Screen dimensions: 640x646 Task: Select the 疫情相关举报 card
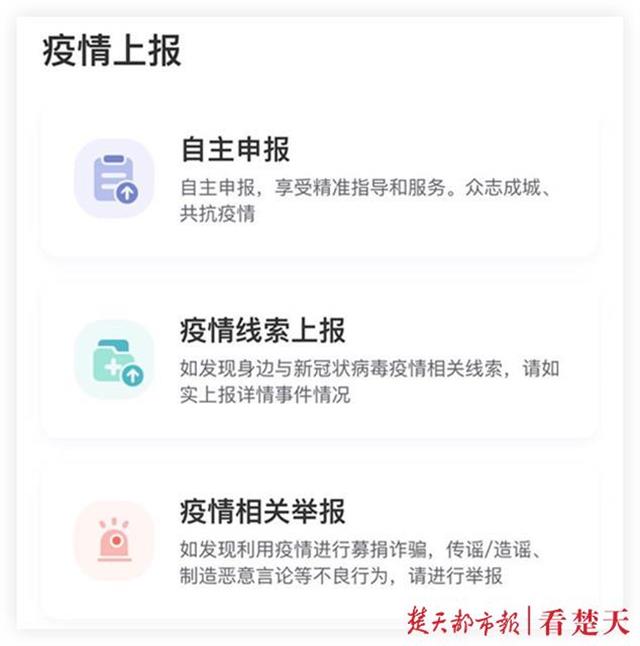coord(318,542)
